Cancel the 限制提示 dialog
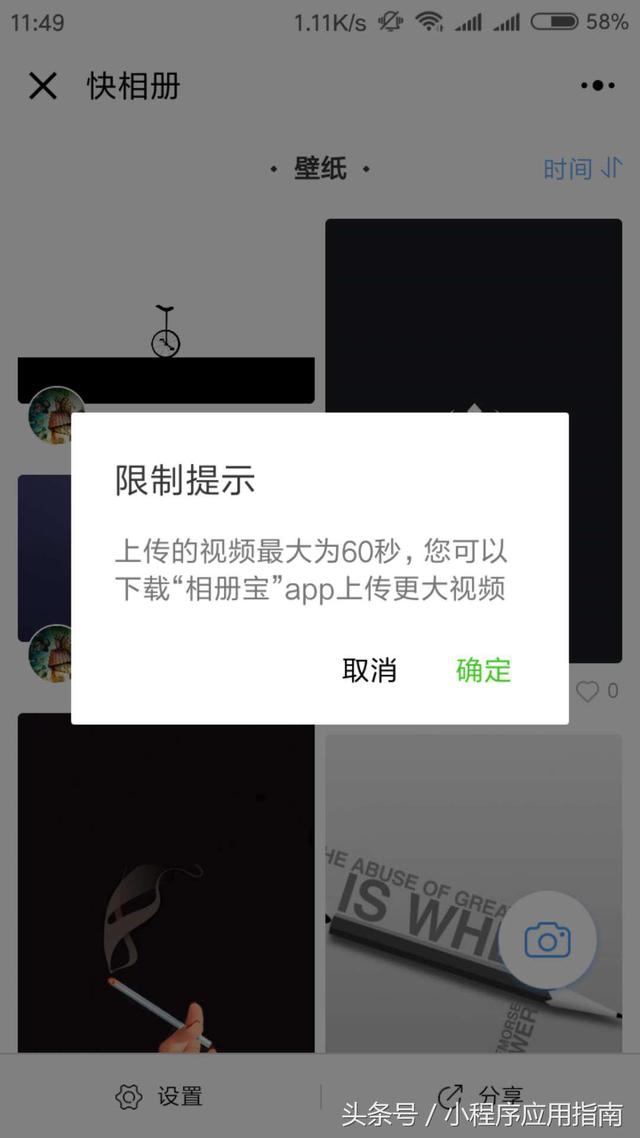Viewport: 640px width, 1138px height. click(369, 670)
